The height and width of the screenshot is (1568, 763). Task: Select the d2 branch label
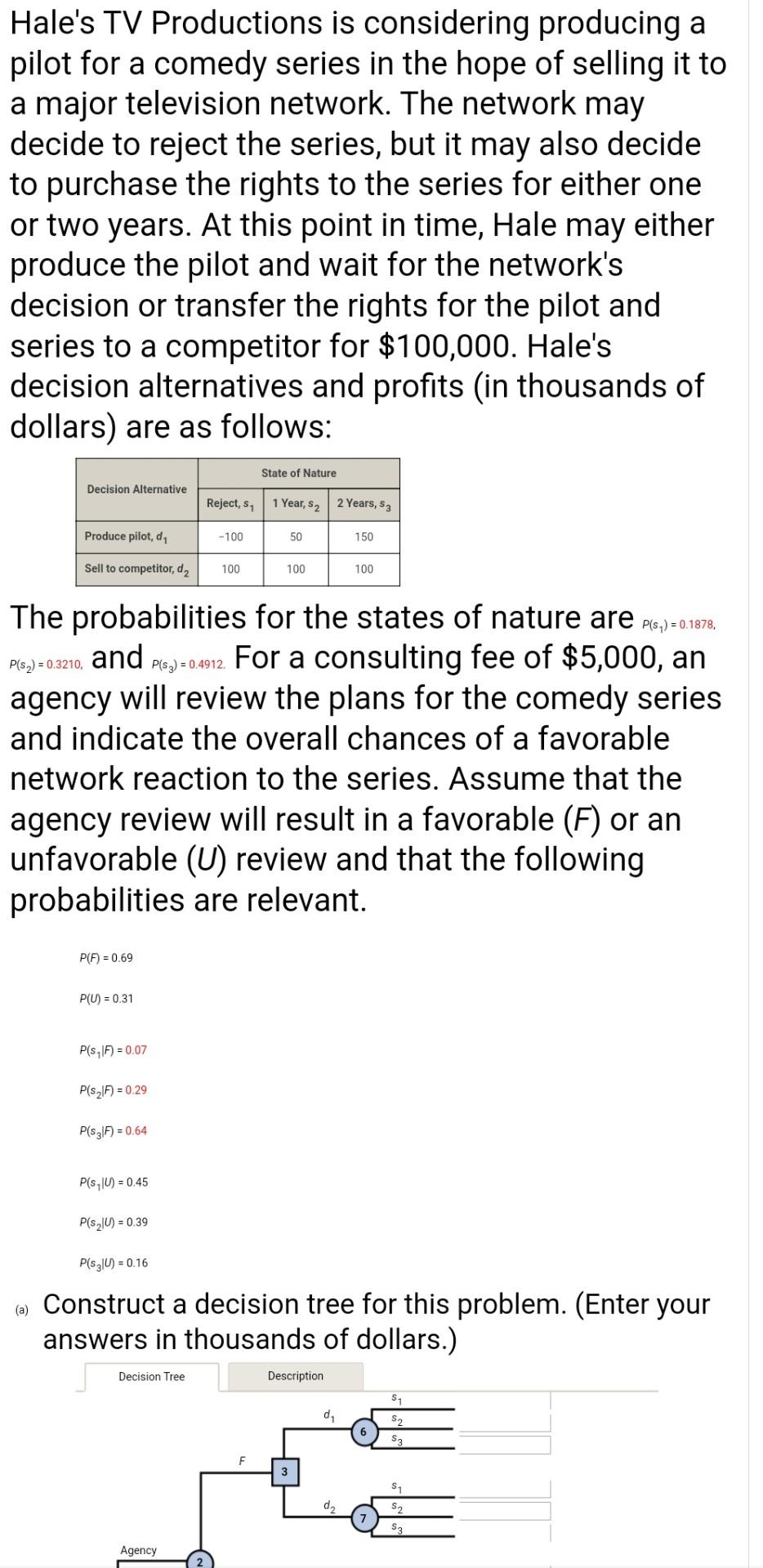pyautogui.click(x=328, y=1504)
